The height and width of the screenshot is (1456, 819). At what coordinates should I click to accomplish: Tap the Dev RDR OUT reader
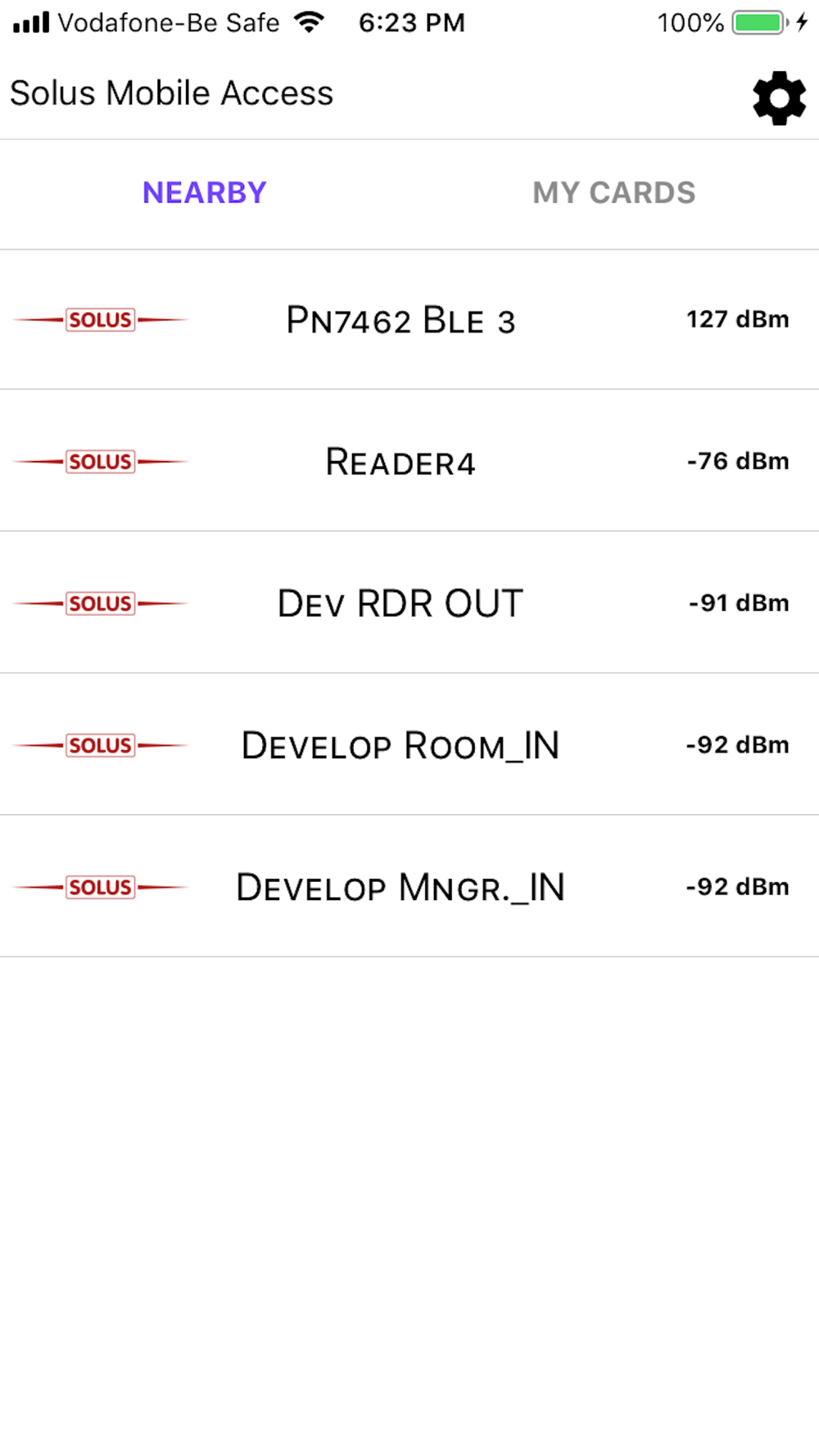click(400, 604)
